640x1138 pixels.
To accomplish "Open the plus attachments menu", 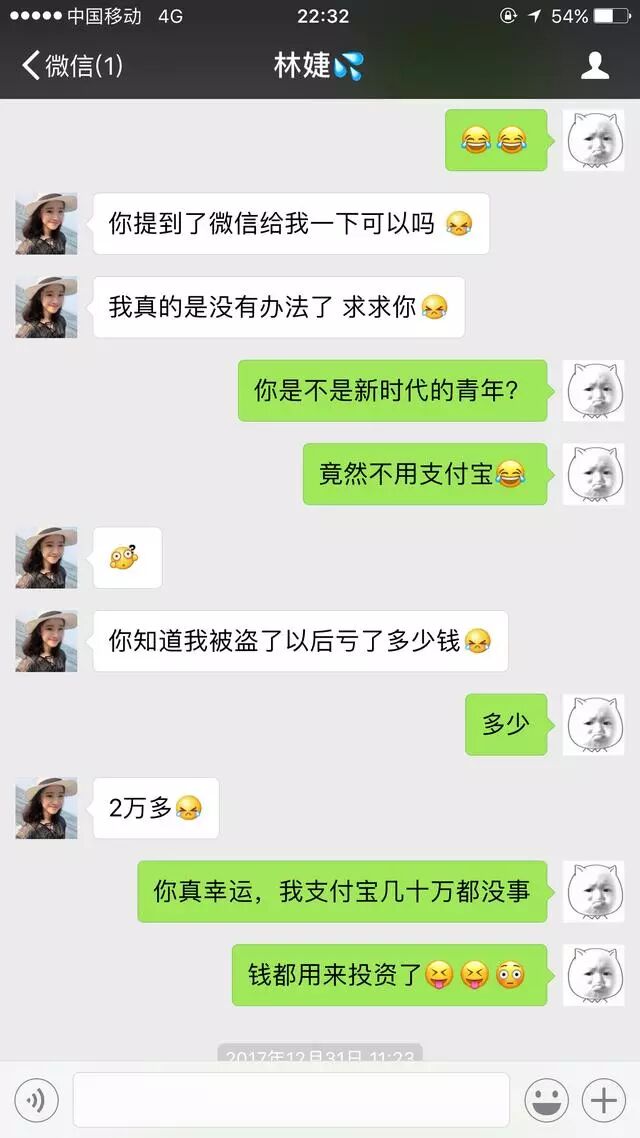I will 604,1100.
